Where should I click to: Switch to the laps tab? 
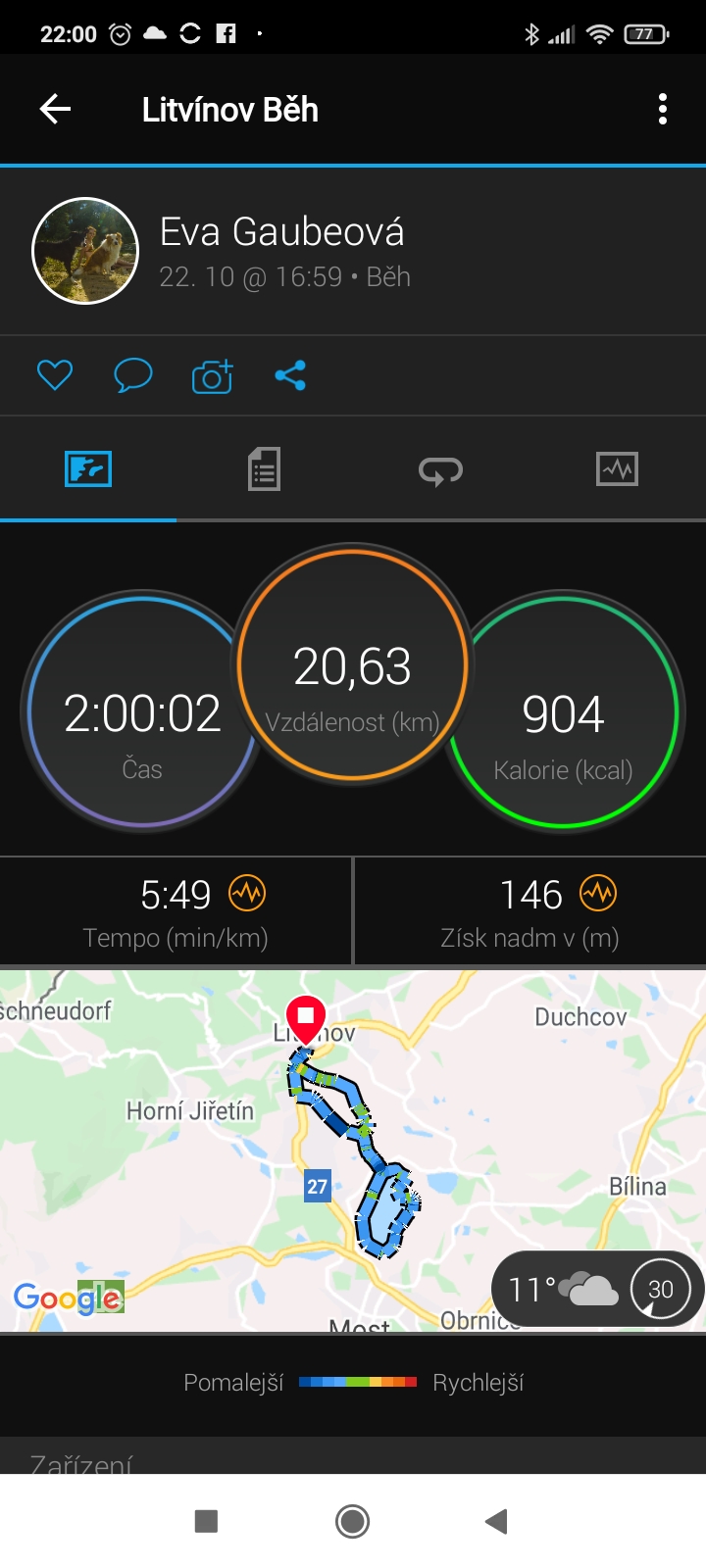click(440, 471)
